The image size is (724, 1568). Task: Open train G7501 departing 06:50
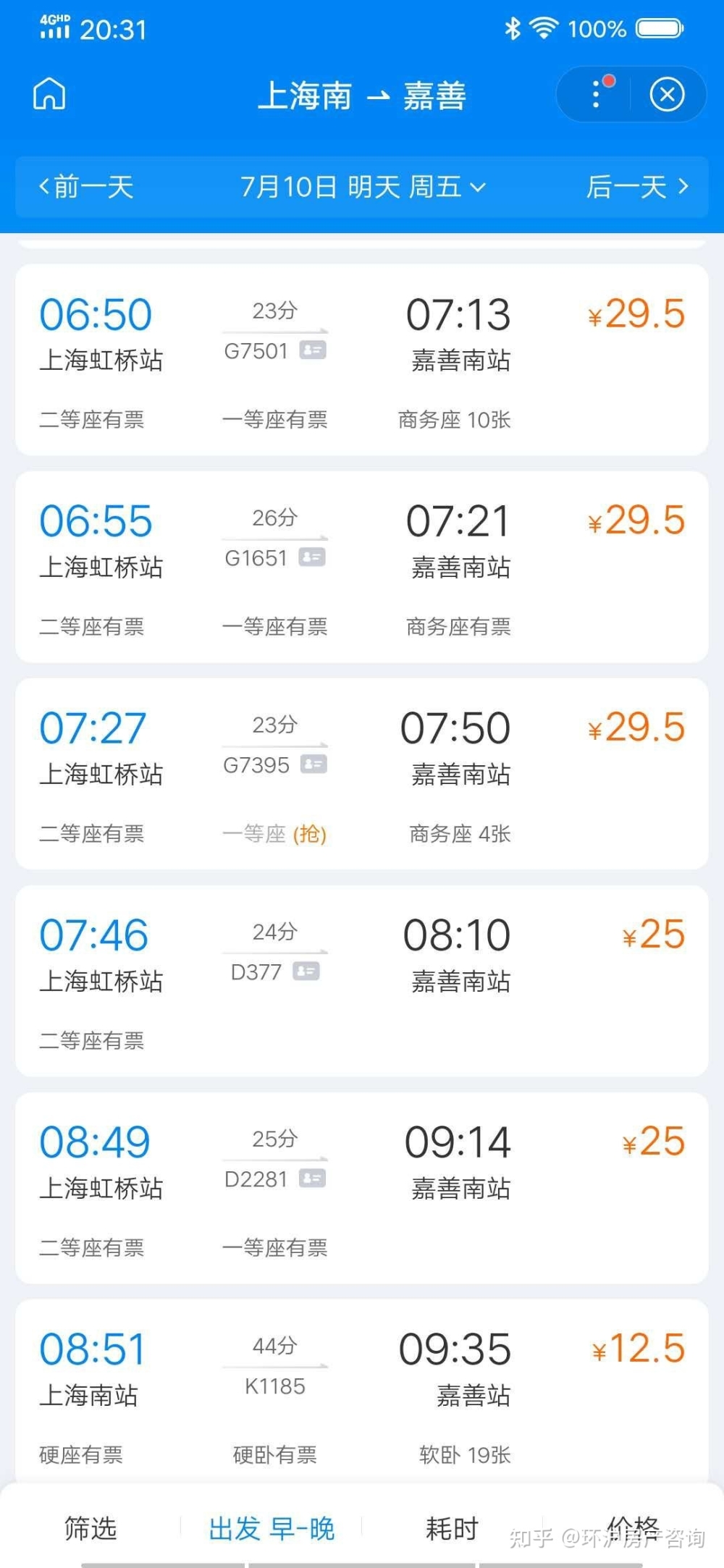(x=362, y=360)
